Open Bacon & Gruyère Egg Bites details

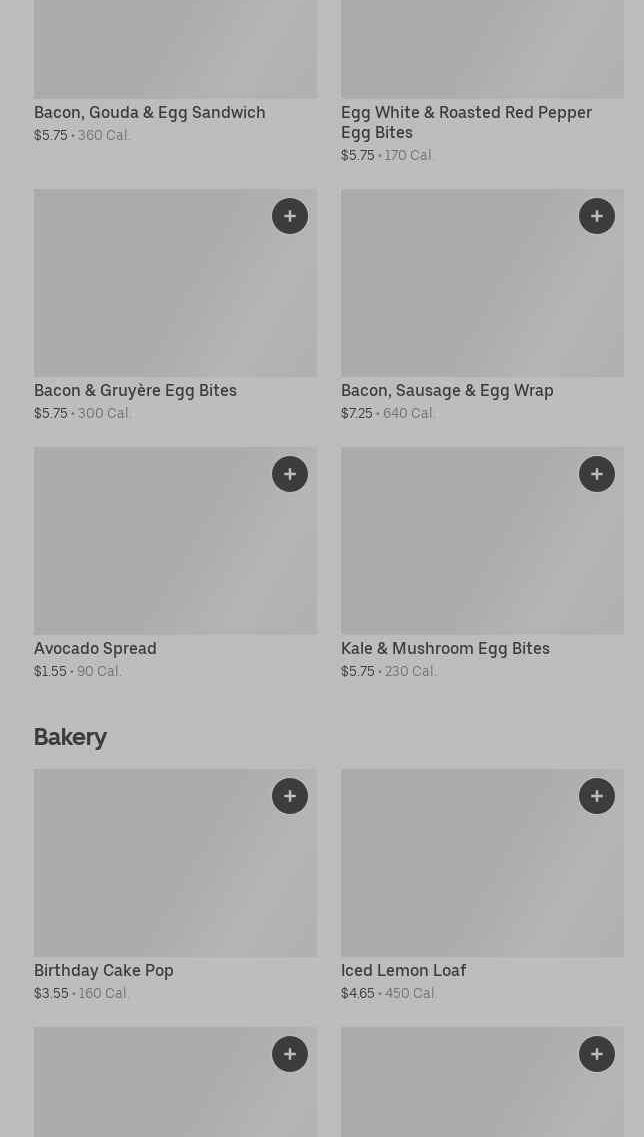(x=176, y=305)
